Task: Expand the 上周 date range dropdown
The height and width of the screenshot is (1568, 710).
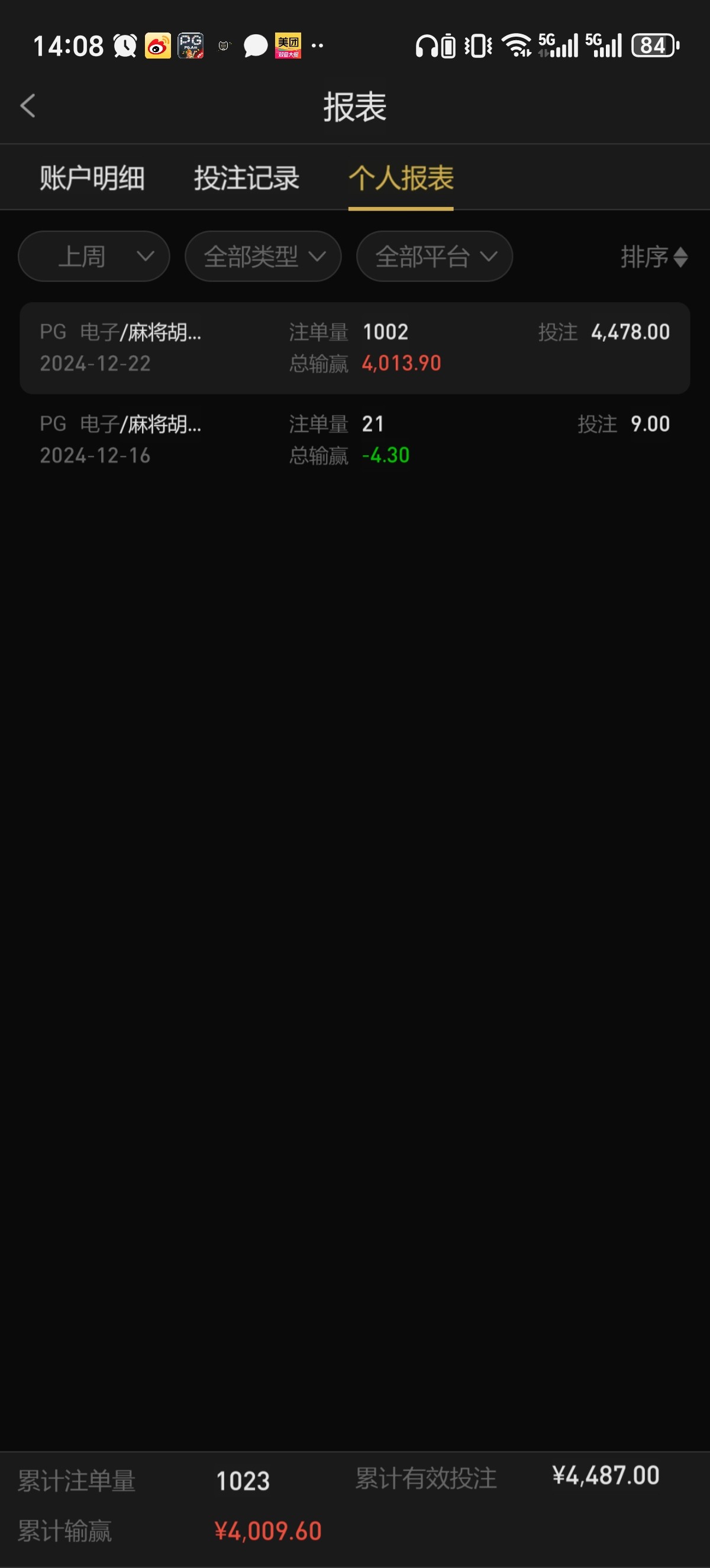Action: (x=93, y=256)
